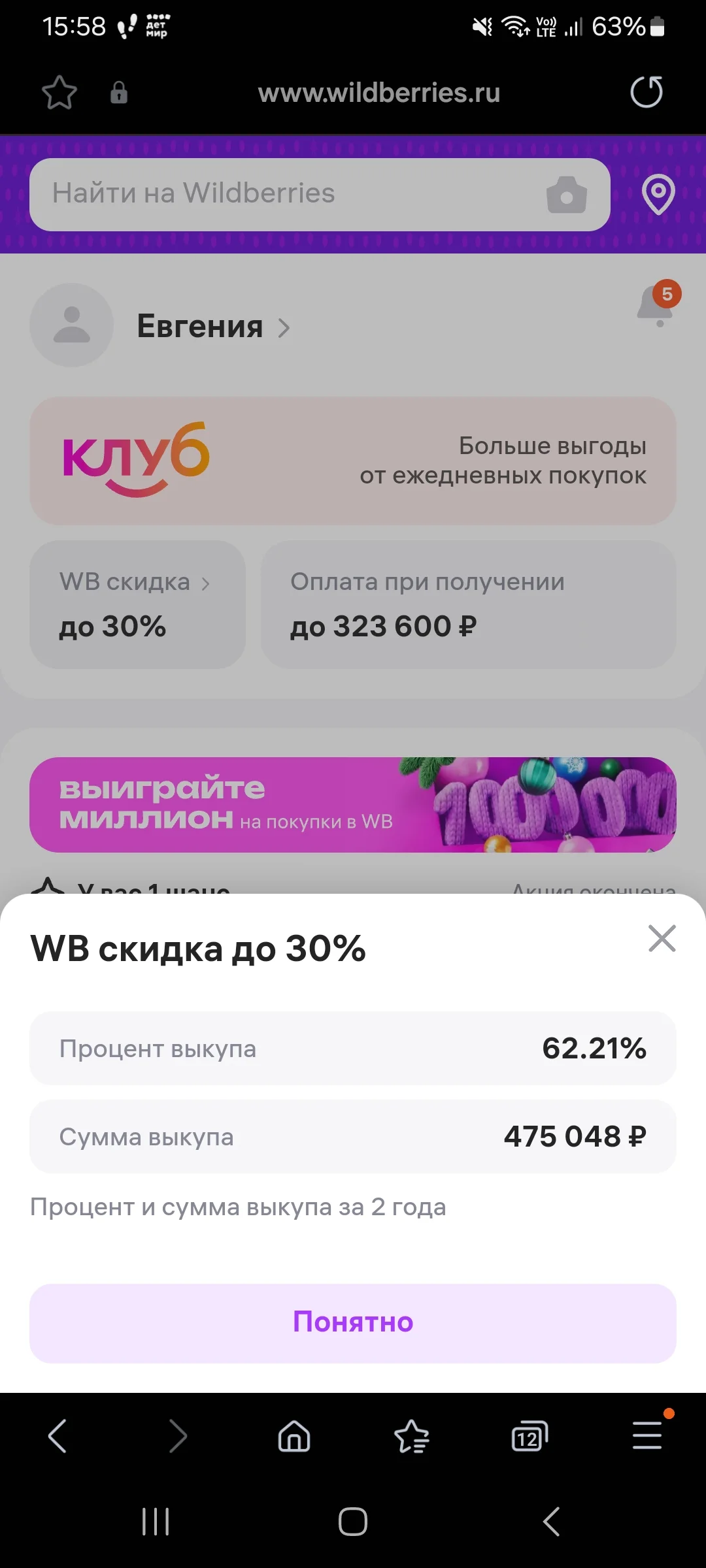
Task: View site security via the lock icon
Action: tap(119, 92)
